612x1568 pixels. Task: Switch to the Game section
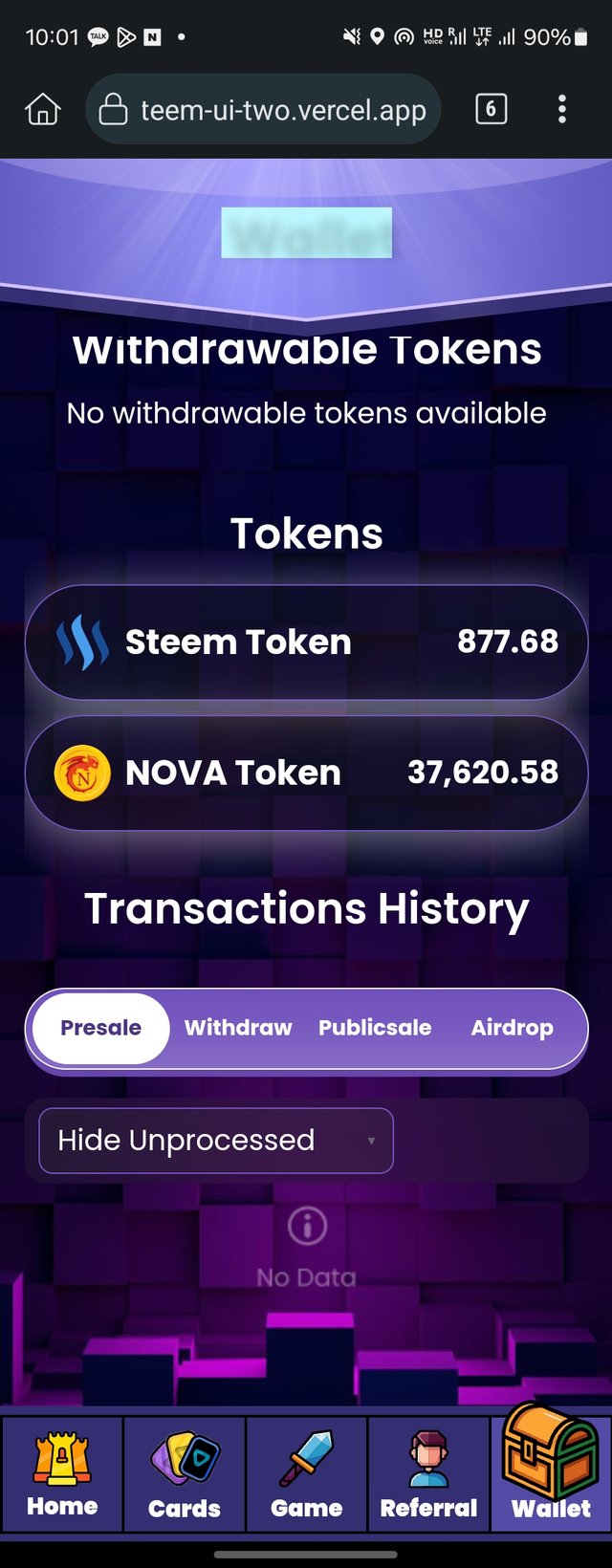point(306,1475)
